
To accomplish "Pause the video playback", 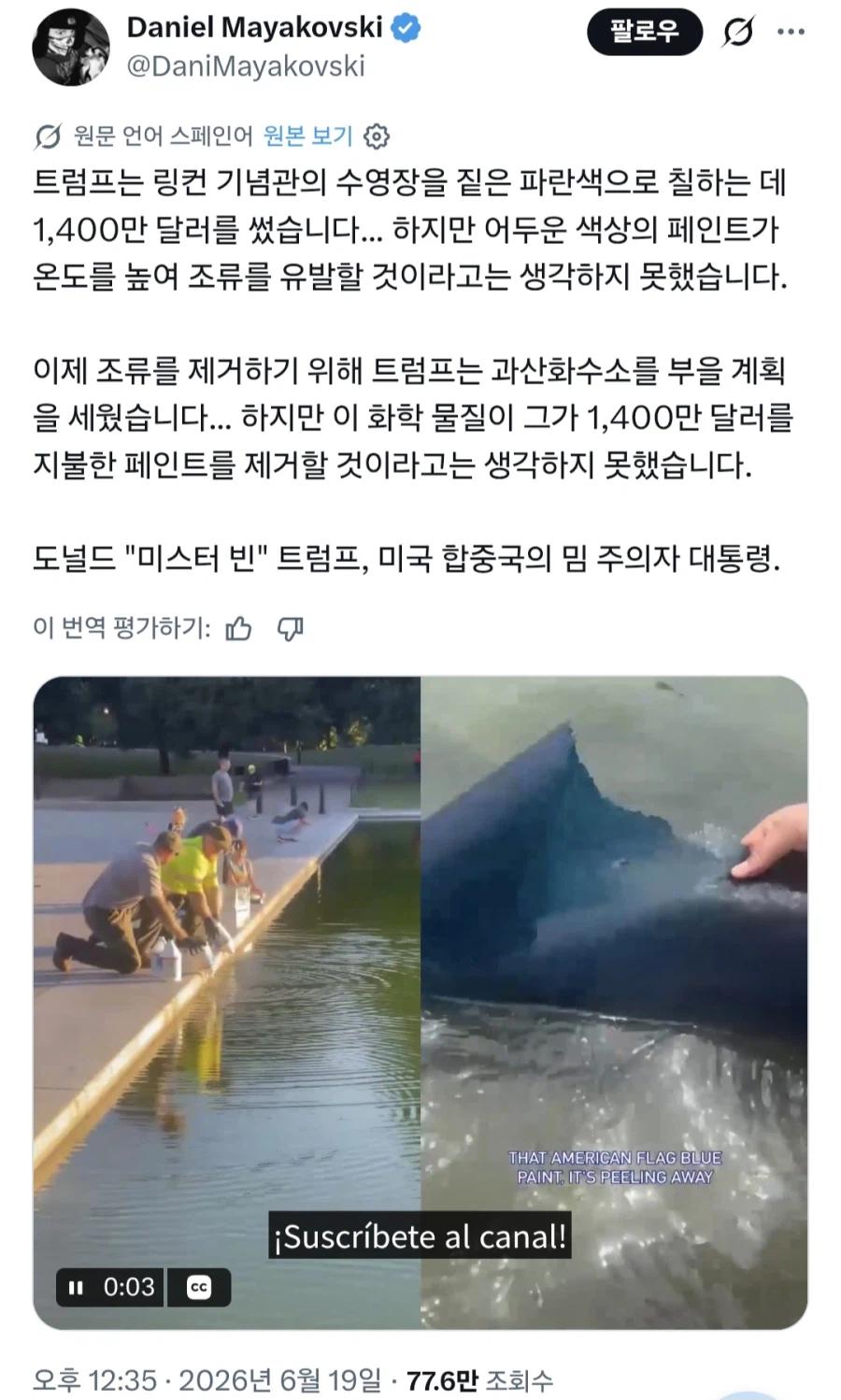I will pyautogui.click(x=76, y=1288).
